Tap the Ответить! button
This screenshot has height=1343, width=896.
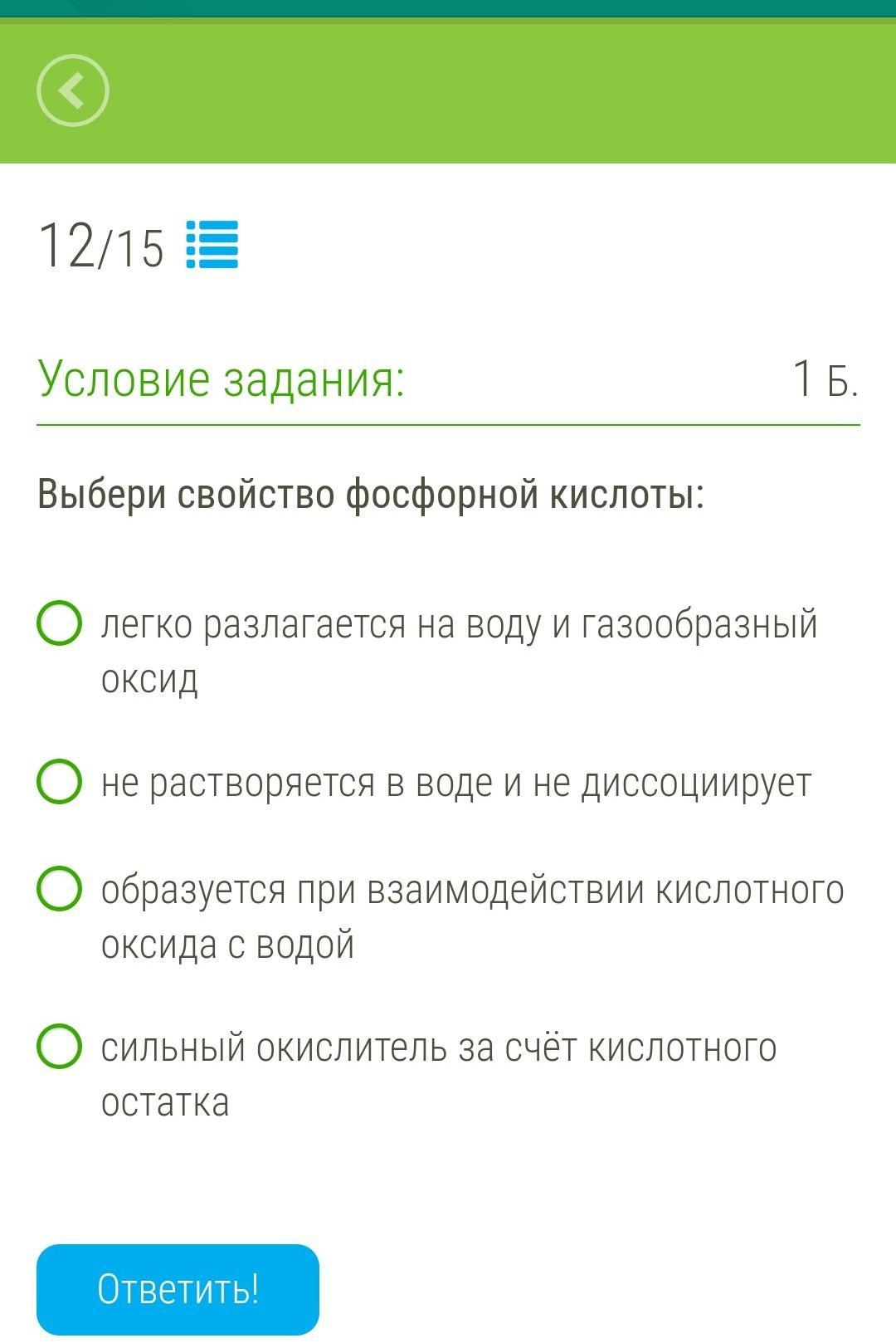(178, 1289)
